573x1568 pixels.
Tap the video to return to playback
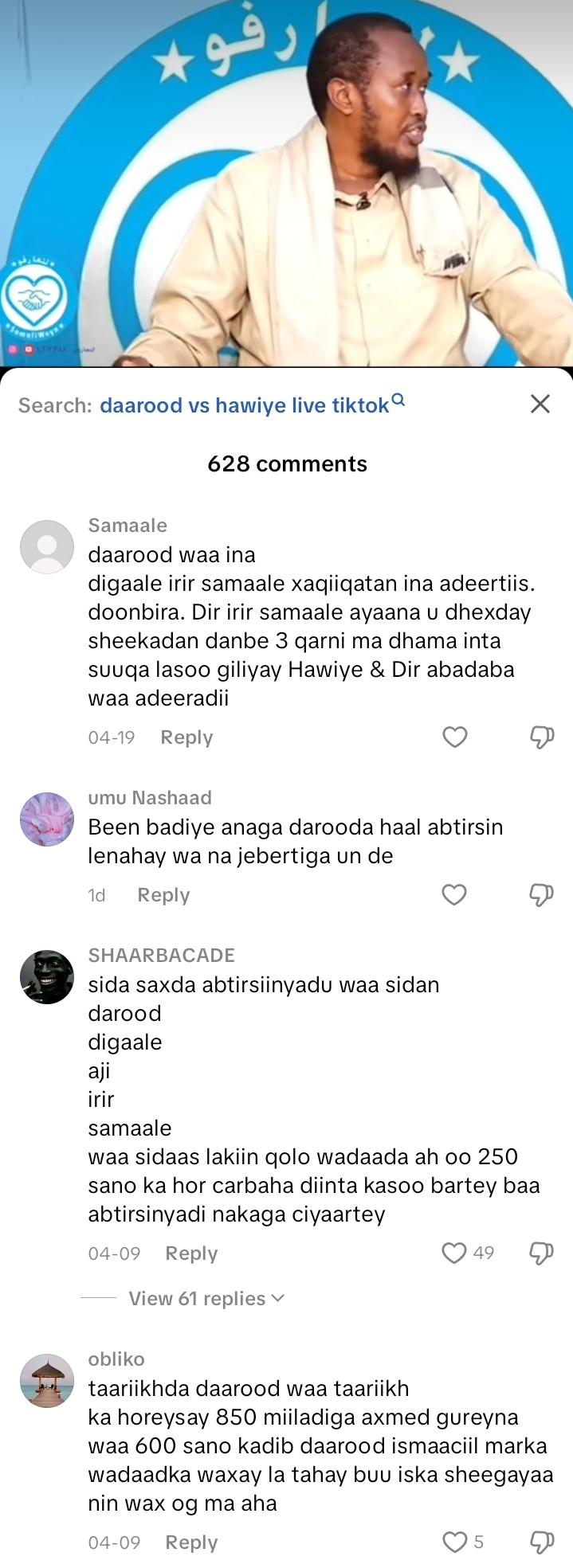pos(287,183)
